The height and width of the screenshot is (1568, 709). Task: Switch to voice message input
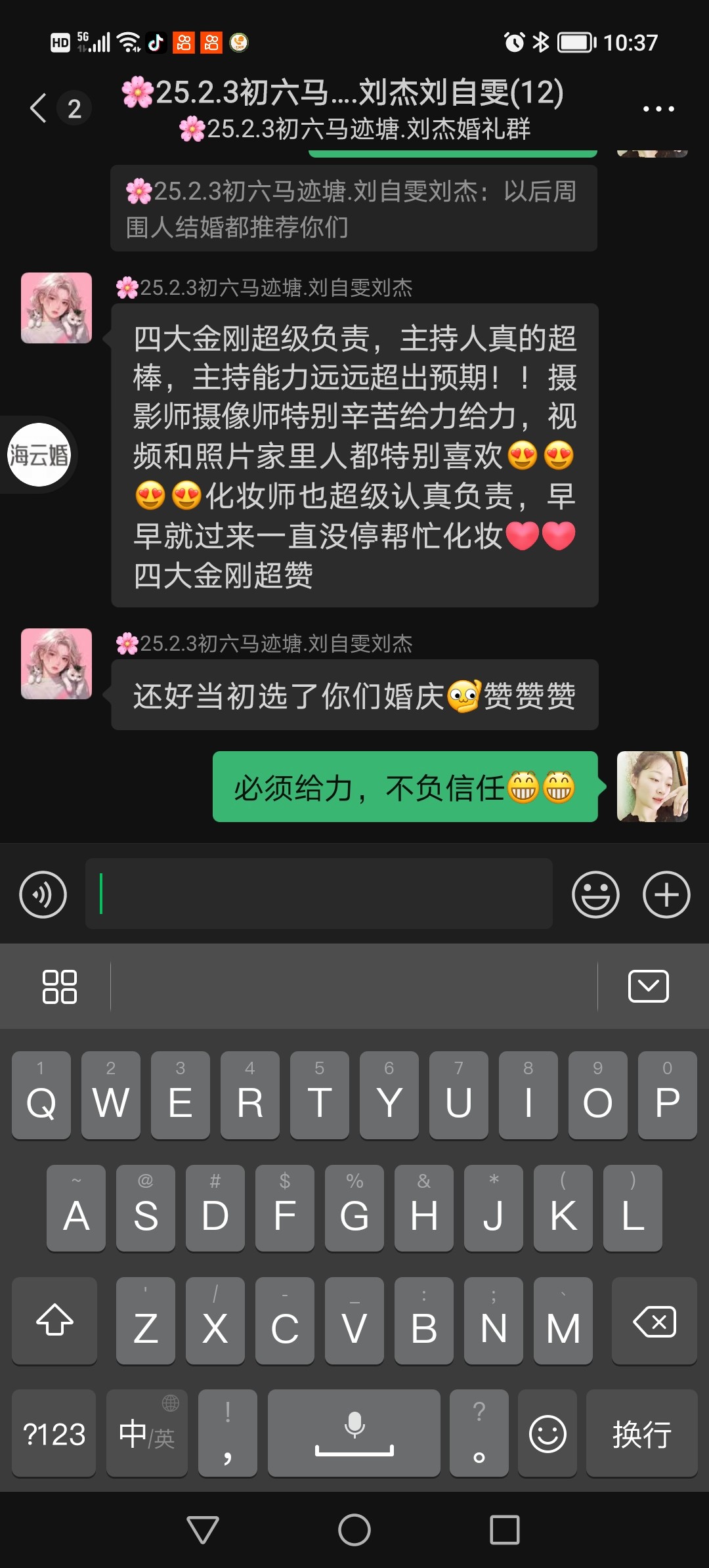tap(43, 894)
